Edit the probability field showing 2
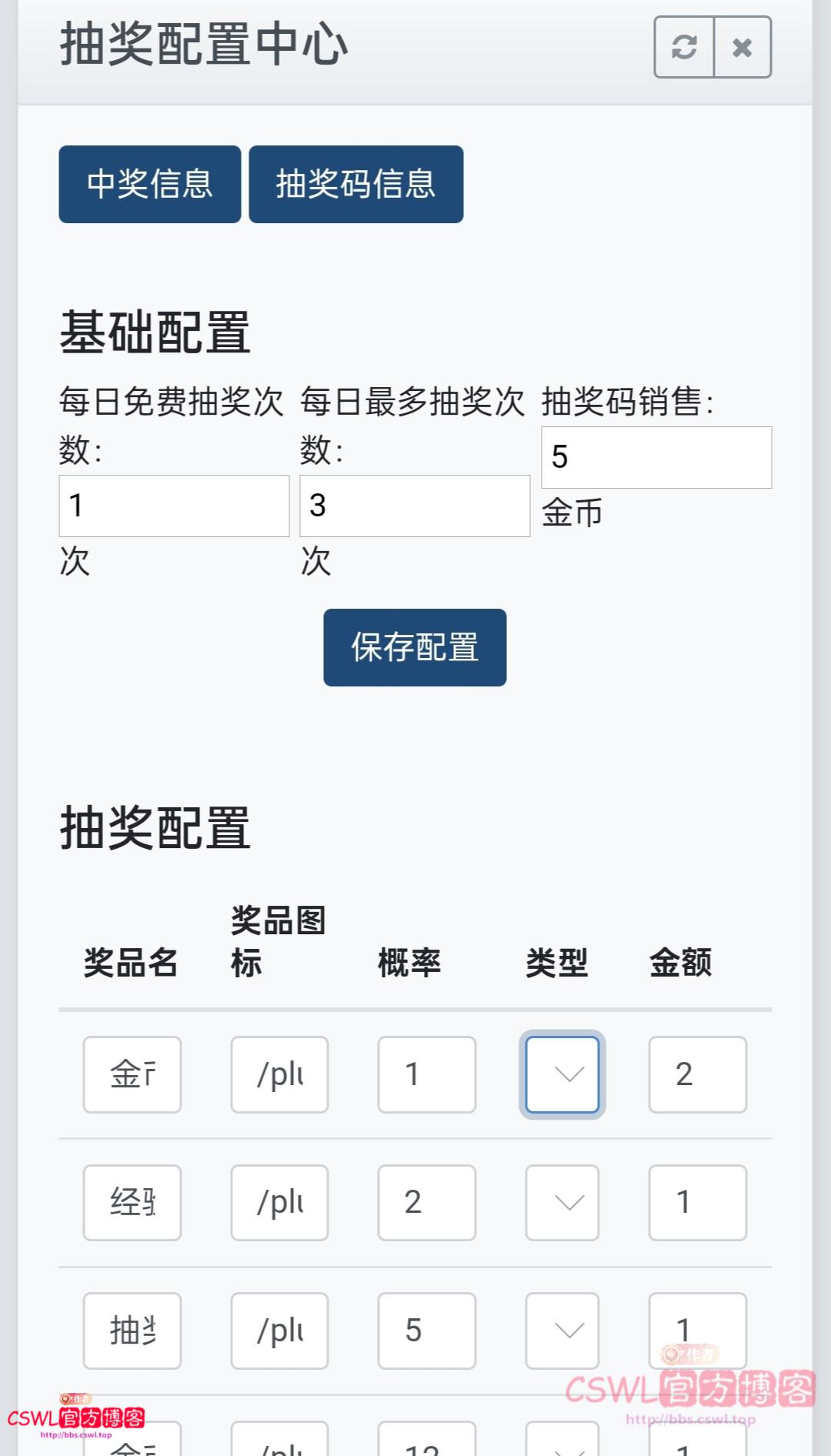The width and height of the screenshot is (831, 1456). click(426, 1202)
